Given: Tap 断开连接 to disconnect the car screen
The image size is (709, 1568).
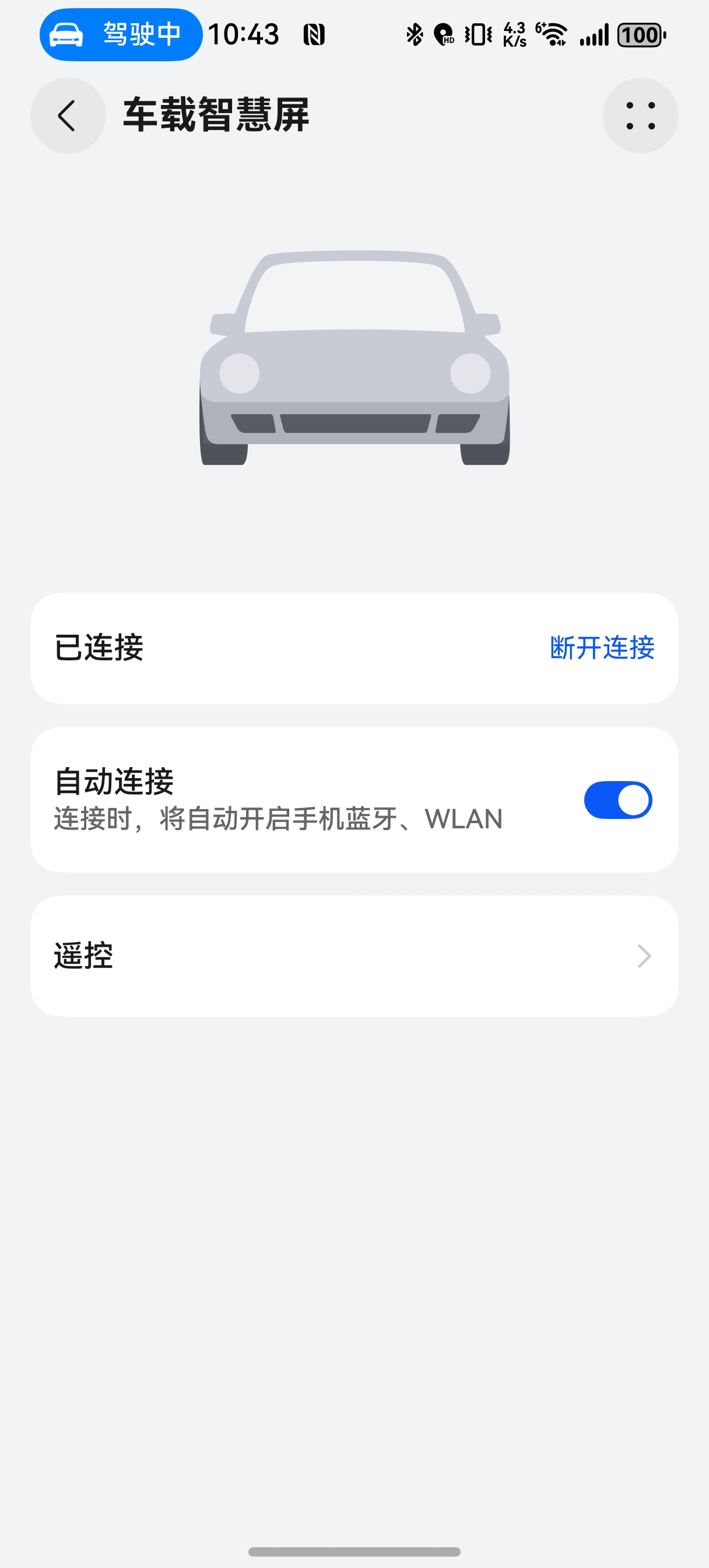Looking at the screenshot, I should tap(602, 647).
